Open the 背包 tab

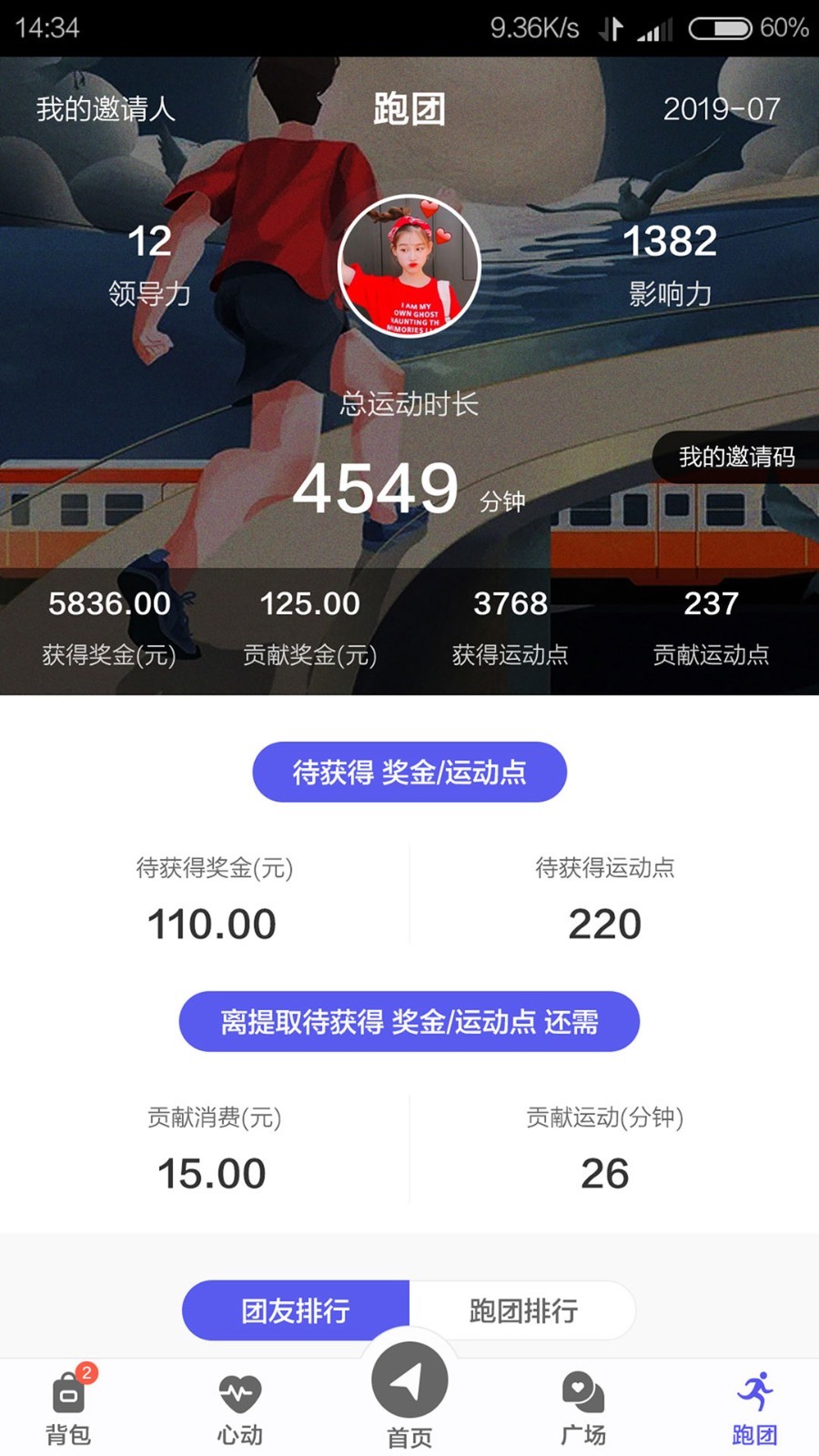(x=68, y=1408)
